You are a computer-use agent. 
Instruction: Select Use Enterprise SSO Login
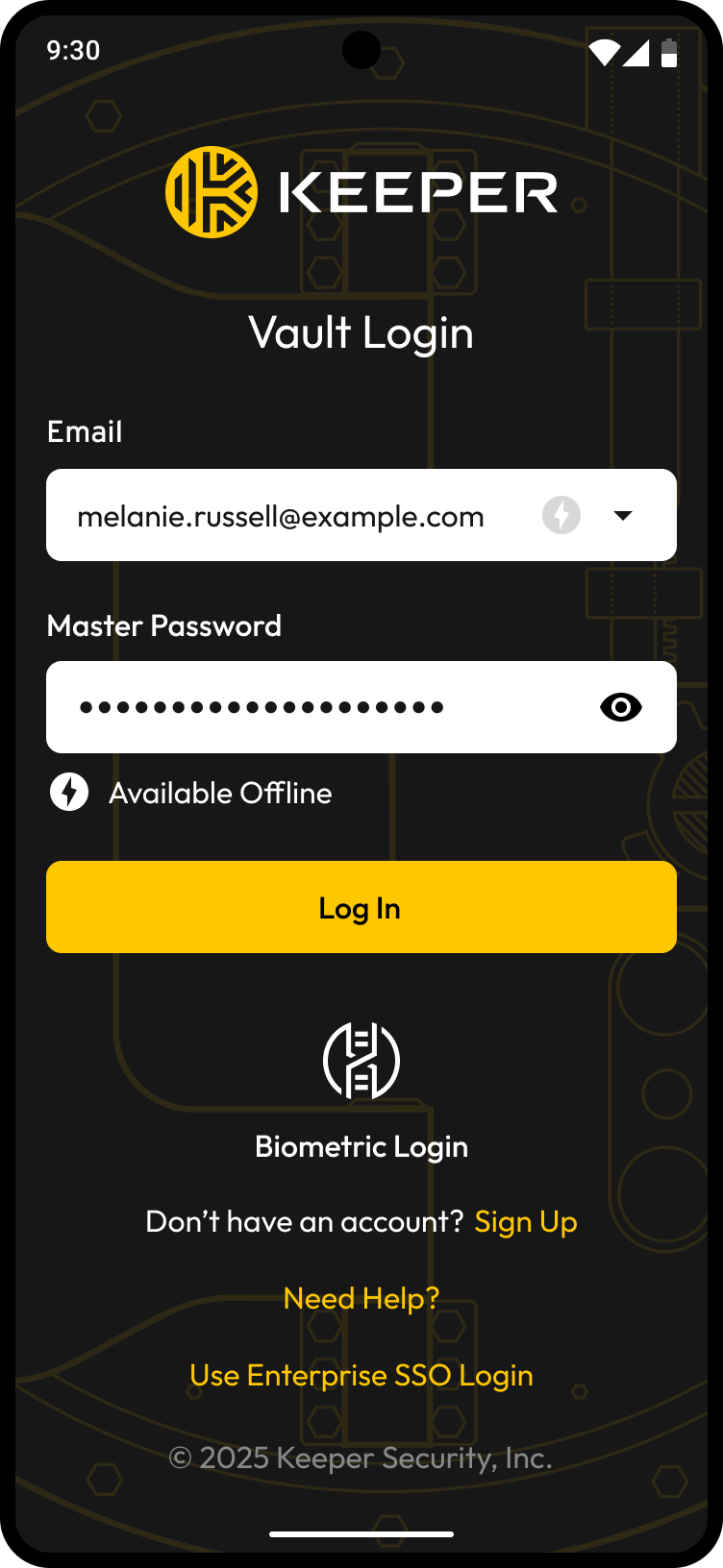coord(361,1375)
